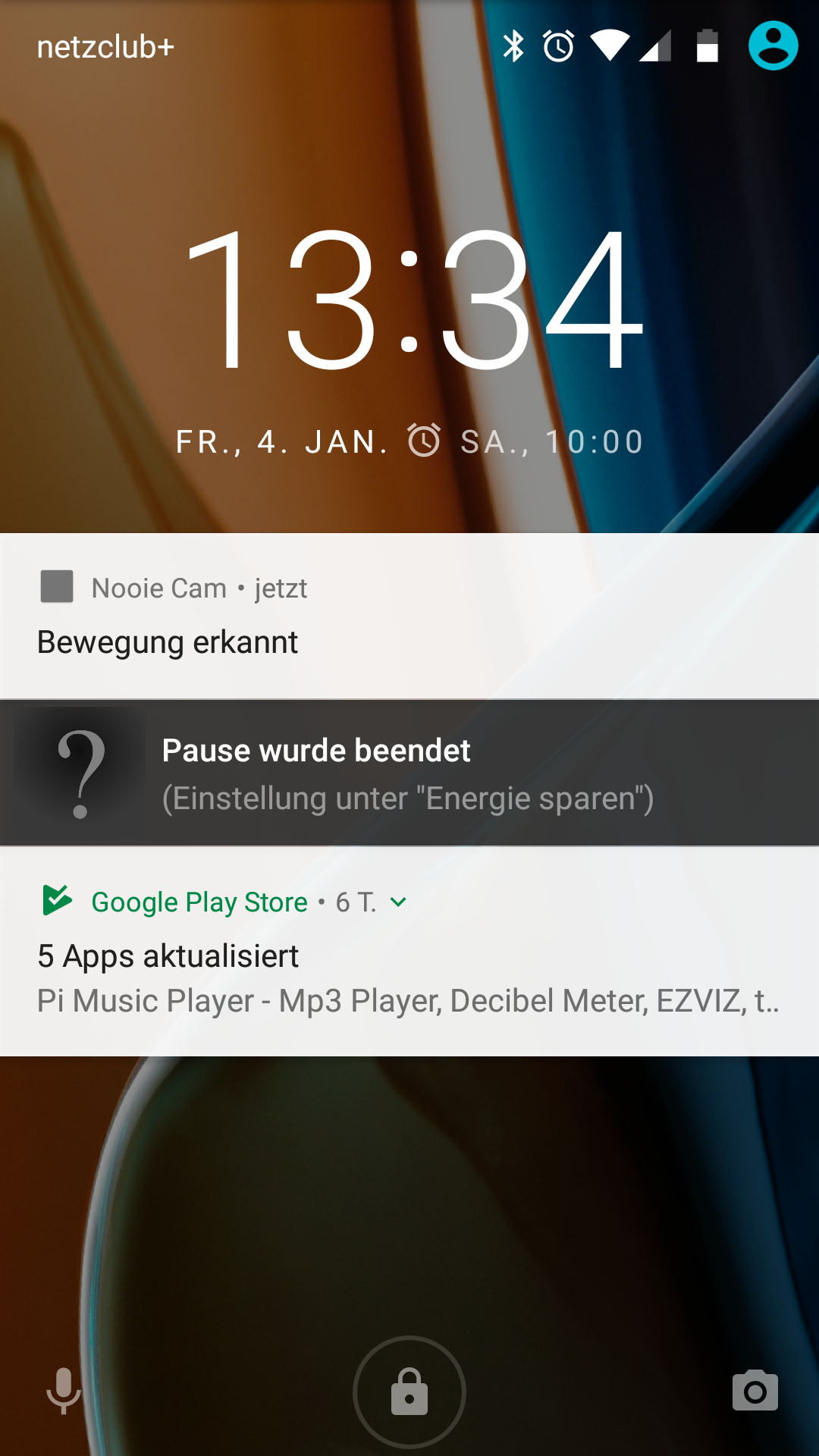Screen dimensions: 819x1456
Task: Open the Nooie Cam motion notification
Action: click(x=409, y=616)
